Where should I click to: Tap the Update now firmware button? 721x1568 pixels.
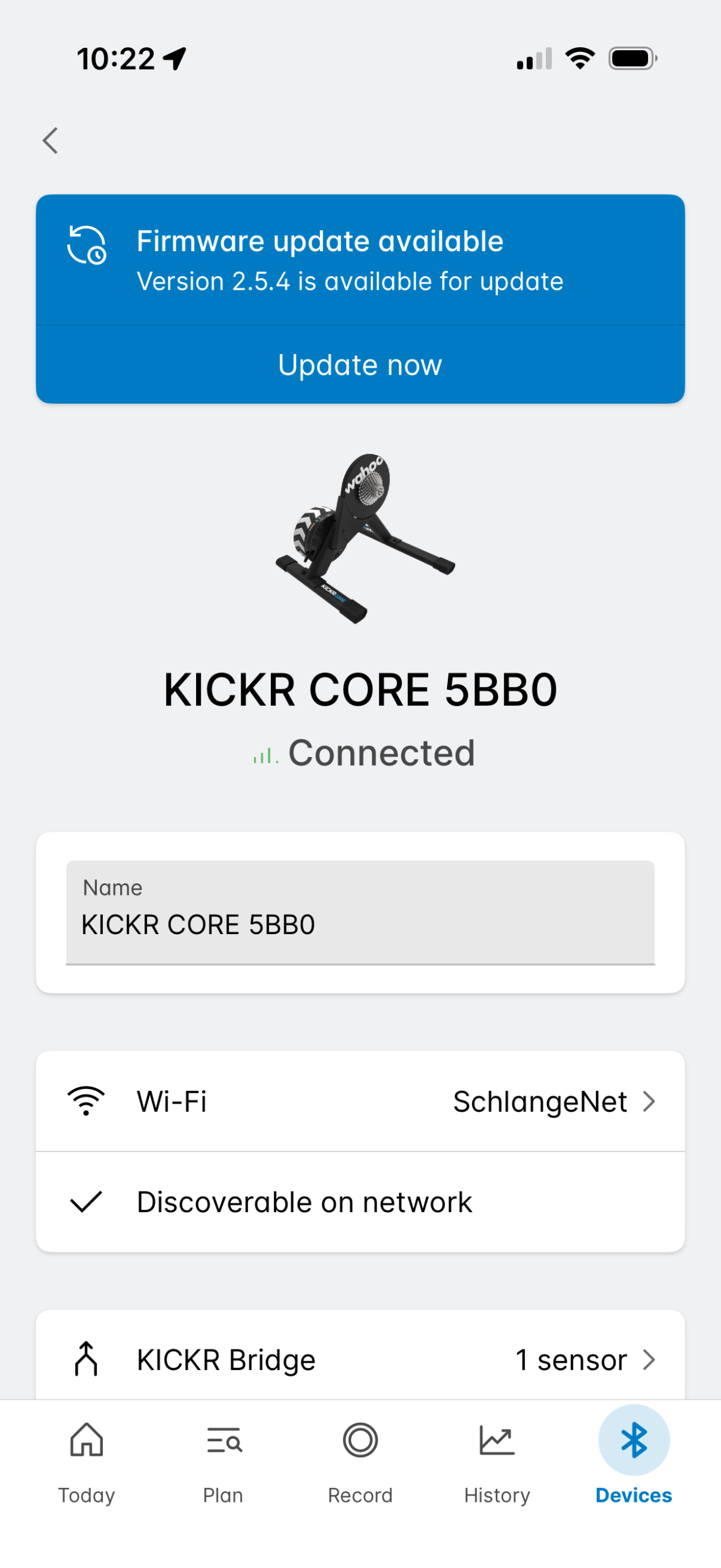(x=360, y=364)
